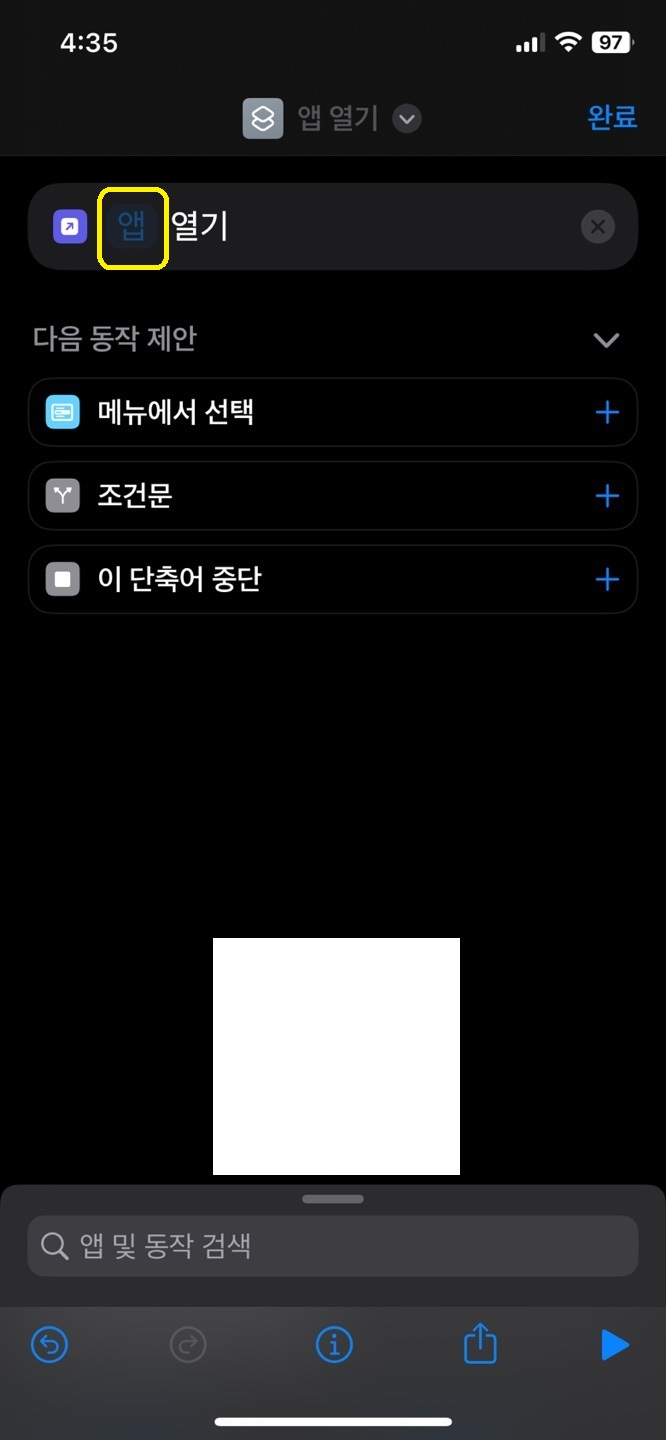Add the 메뉴에서 선택 action
The image size is (666, 1440).
click(x=607, y=412)
